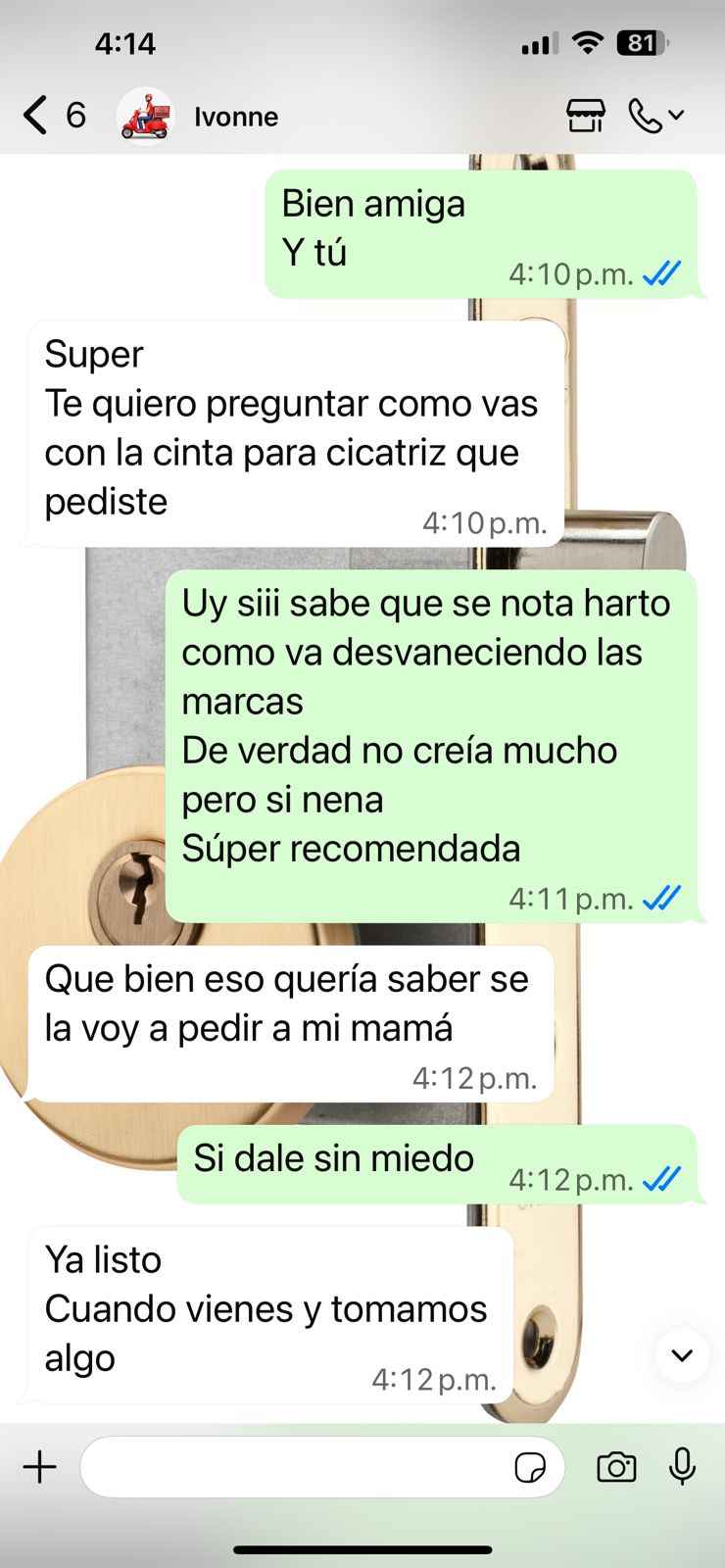Focus the message text field
Viewport: 725px width, 1568px height.
(x=294, y=1467)
